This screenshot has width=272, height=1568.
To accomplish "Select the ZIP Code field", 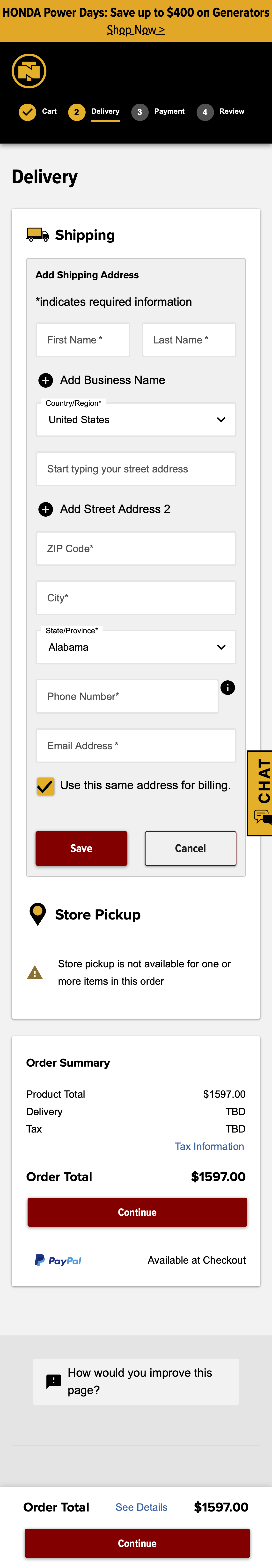I will click(135, 549).
